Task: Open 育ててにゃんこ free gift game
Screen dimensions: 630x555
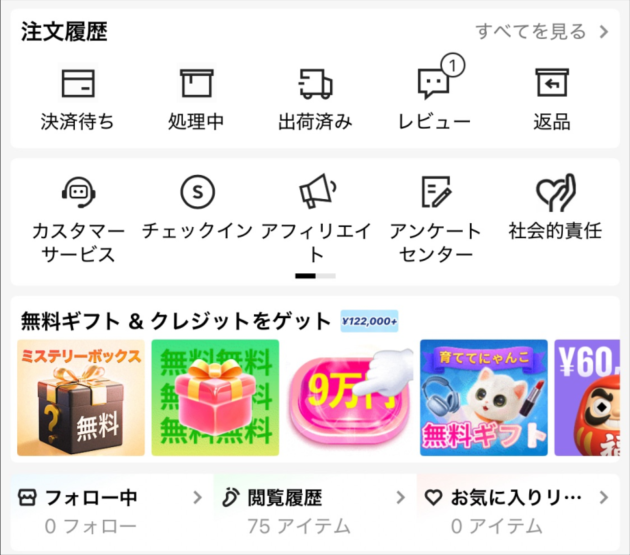Action: [x=483, y=397]
